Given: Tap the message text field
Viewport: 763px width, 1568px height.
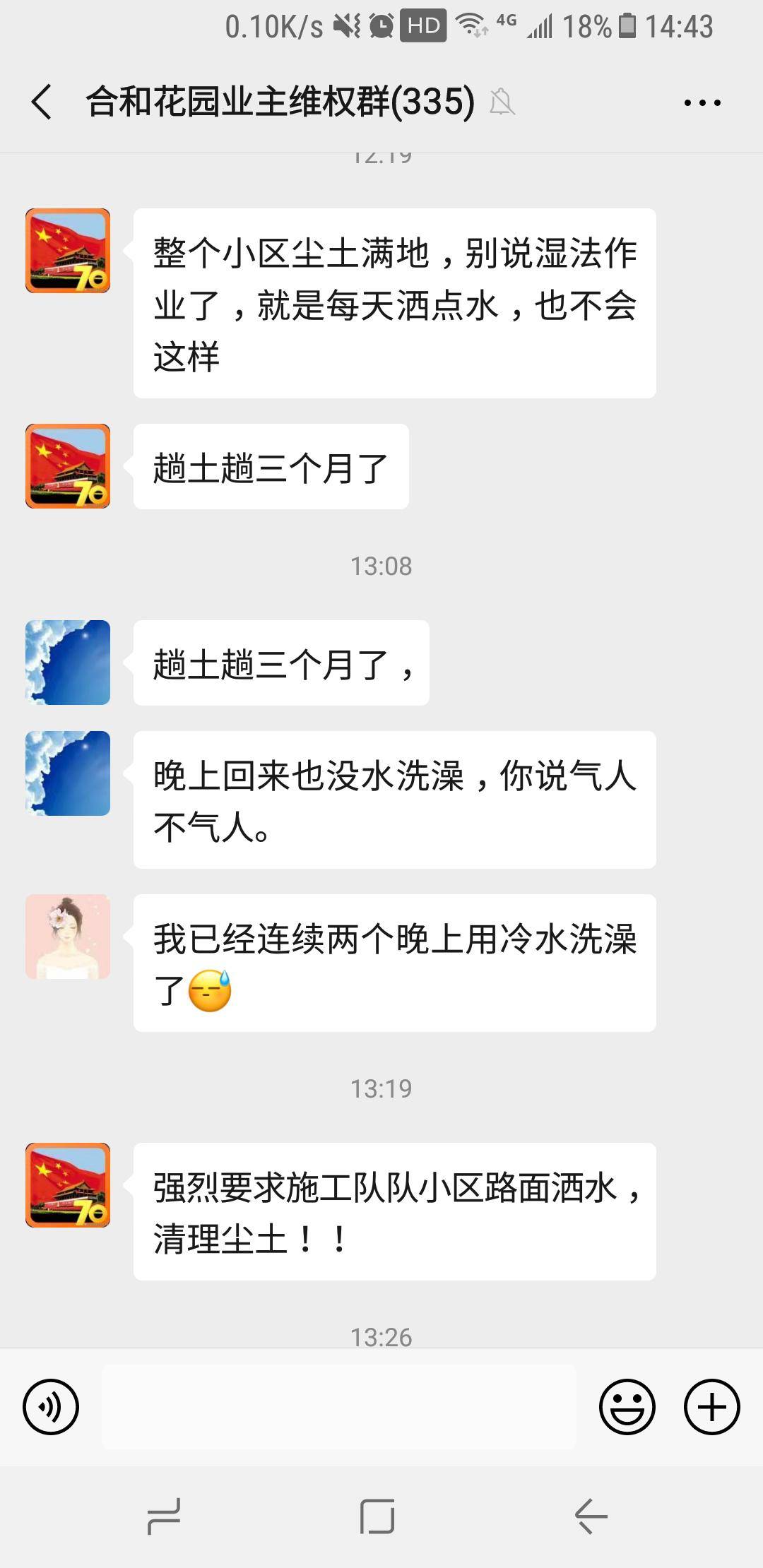Looking at the screenshot, I should click(x=339, y=1406).
